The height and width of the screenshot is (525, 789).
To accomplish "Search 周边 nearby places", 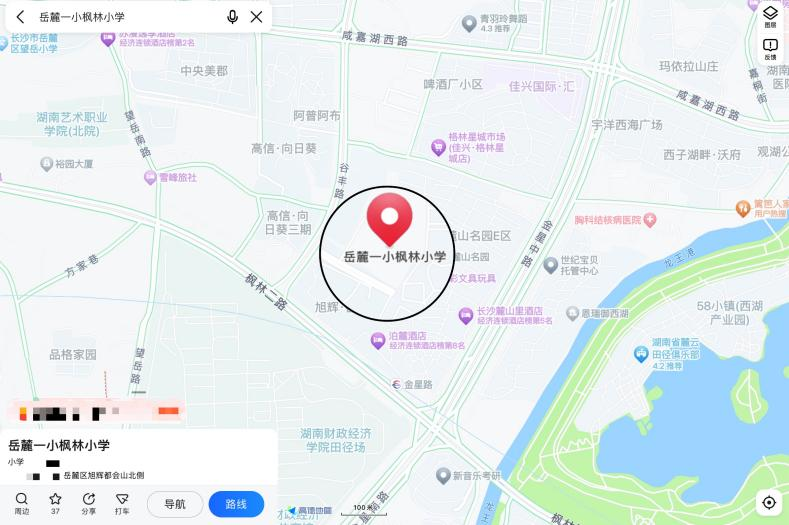I will click(22, 503).
